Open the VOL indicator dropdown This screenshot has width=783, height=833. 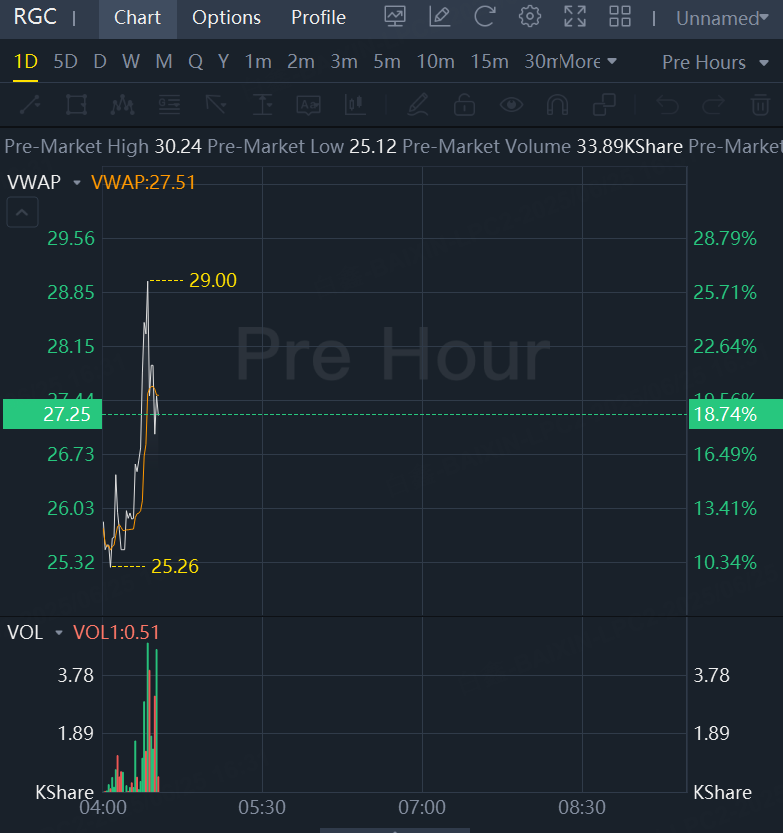click(59, 633)
